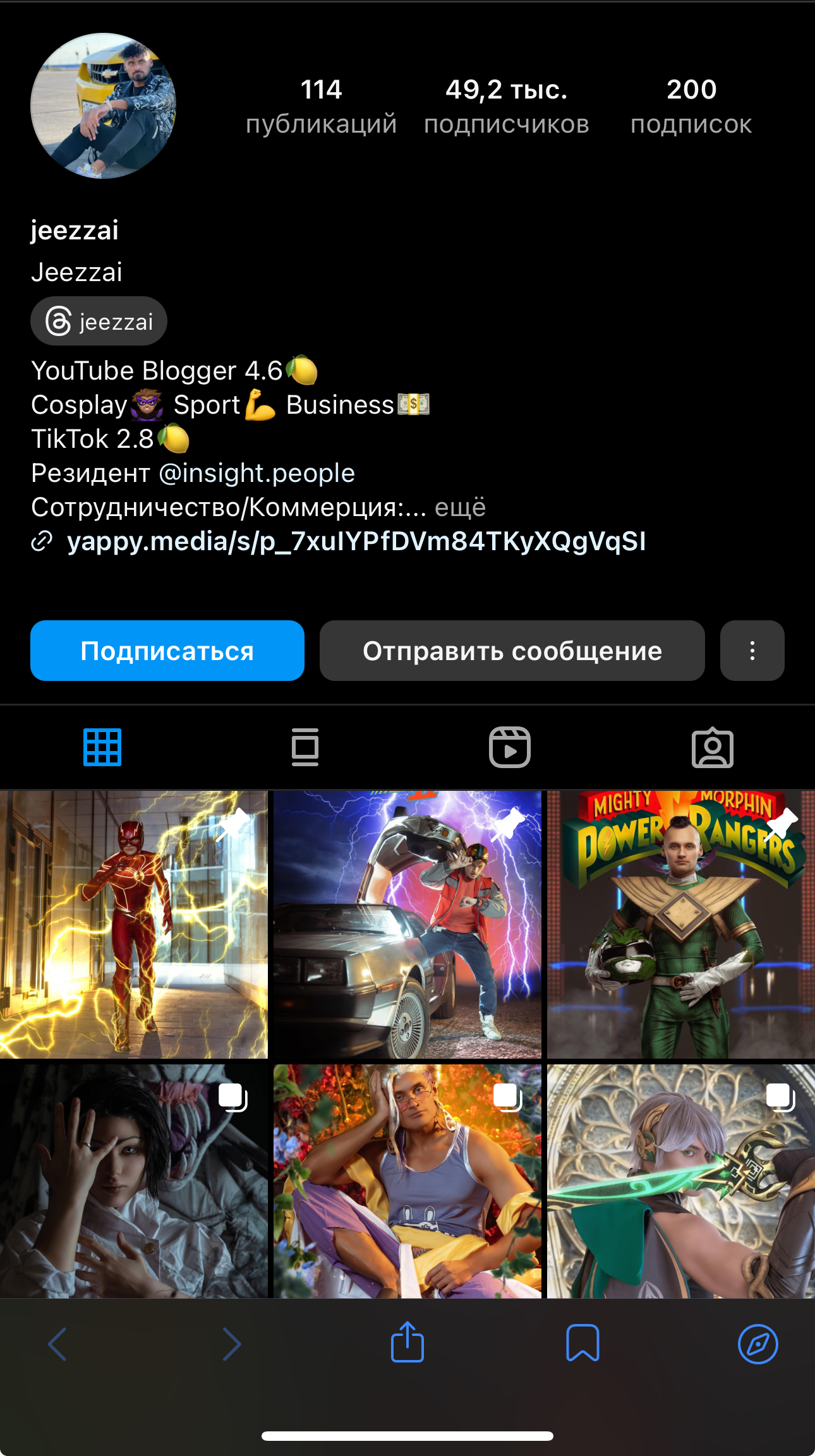Open Отправить сообщение to message jeezzai
Screen dimensions: 815x1456
coord(512,651)
